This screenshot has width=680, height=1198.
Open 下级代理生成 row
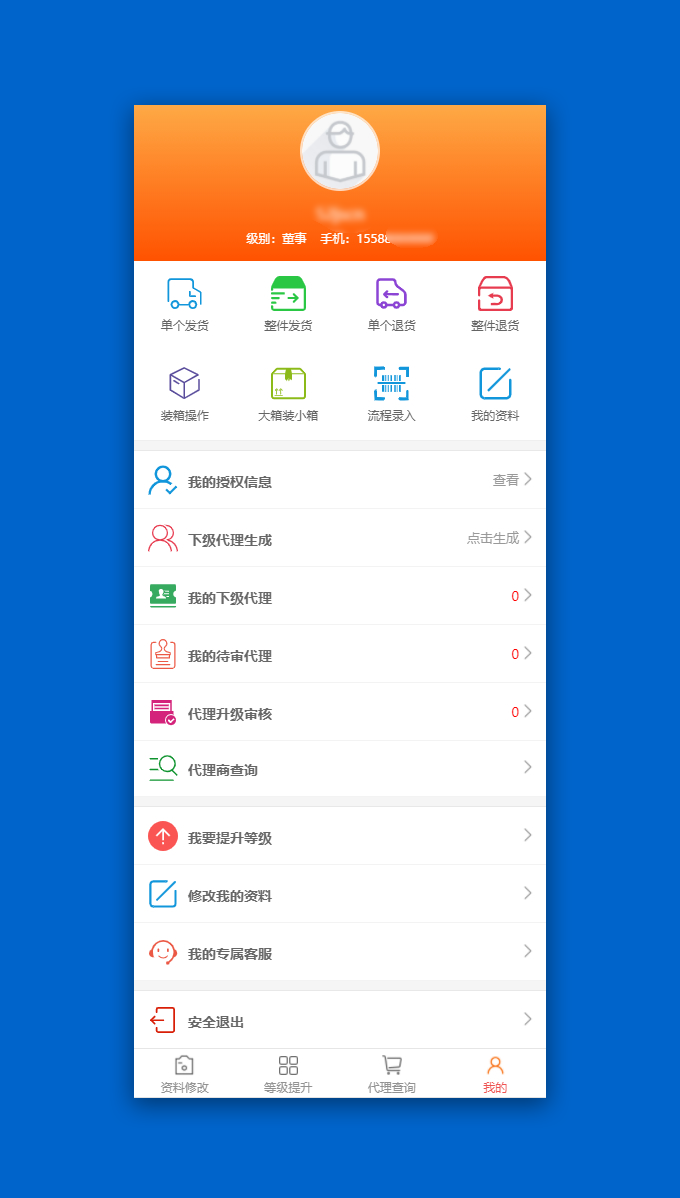coord(340,539)
